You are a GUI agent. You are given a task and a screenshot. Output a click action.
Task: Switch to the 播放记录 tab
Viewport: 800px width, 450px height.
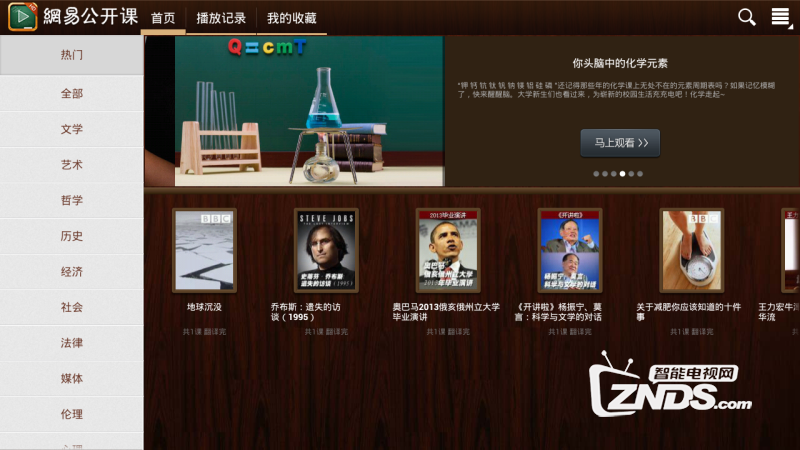click(221, 18)
